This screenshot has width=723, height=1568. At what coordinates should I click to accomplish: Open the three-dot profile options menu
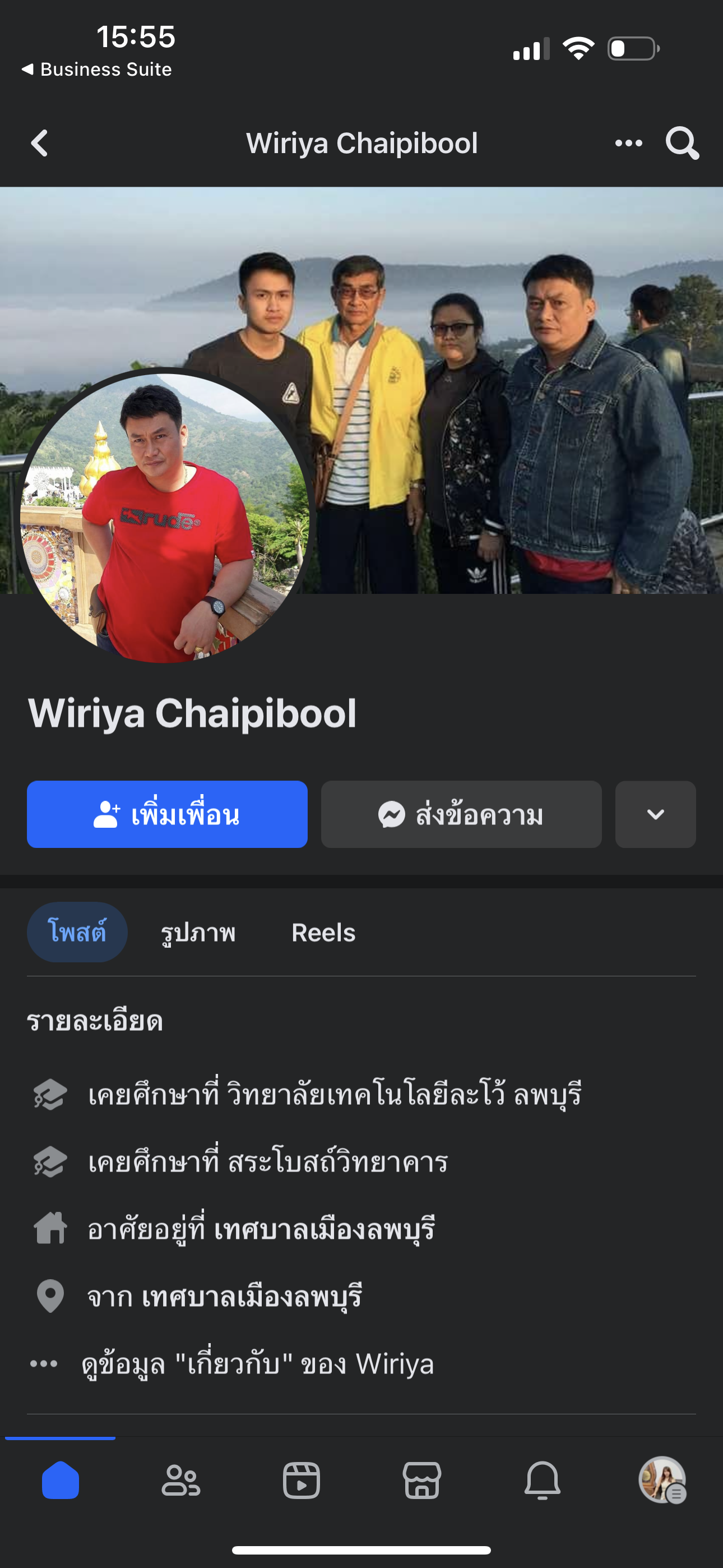[628, 144]
